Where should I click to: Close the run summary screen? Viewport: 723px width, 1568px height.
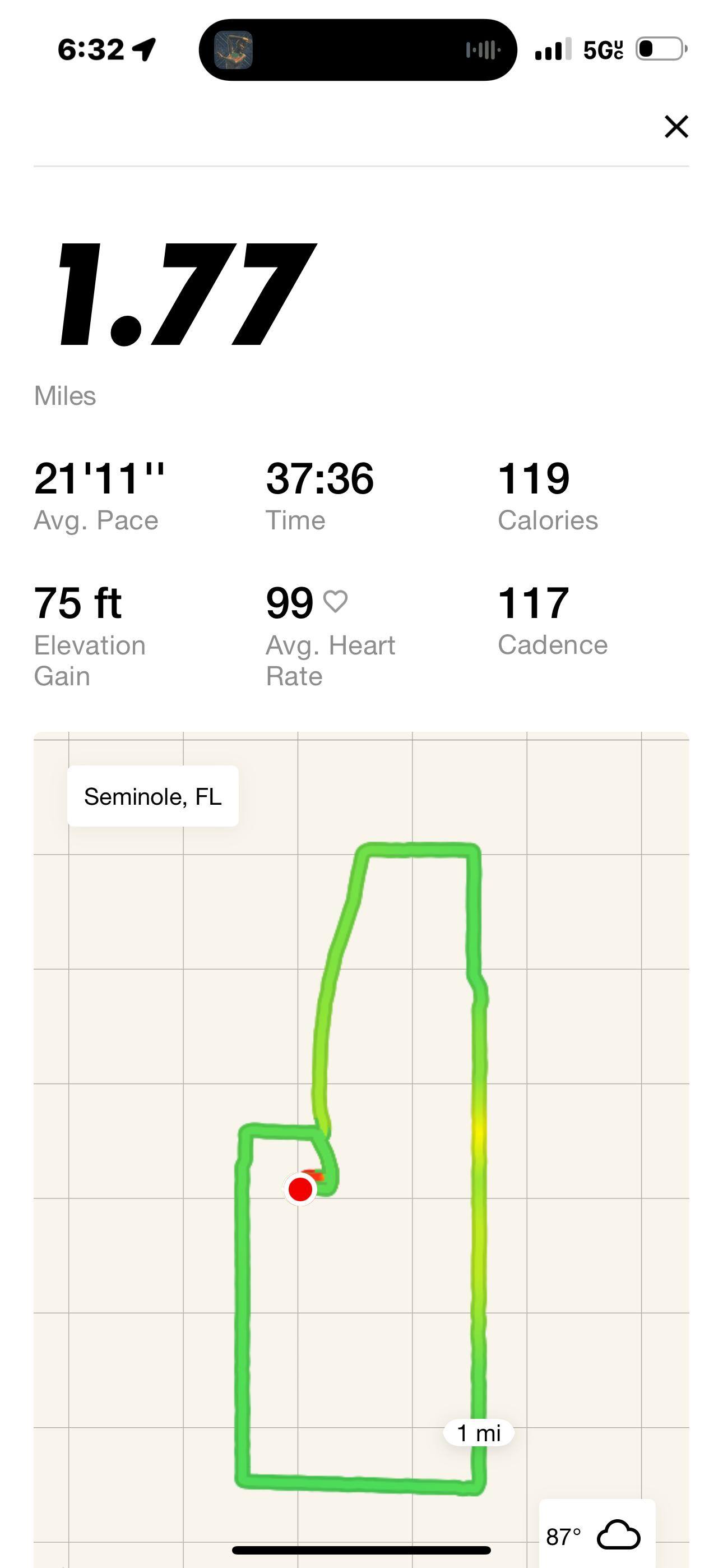coord(675,127)
